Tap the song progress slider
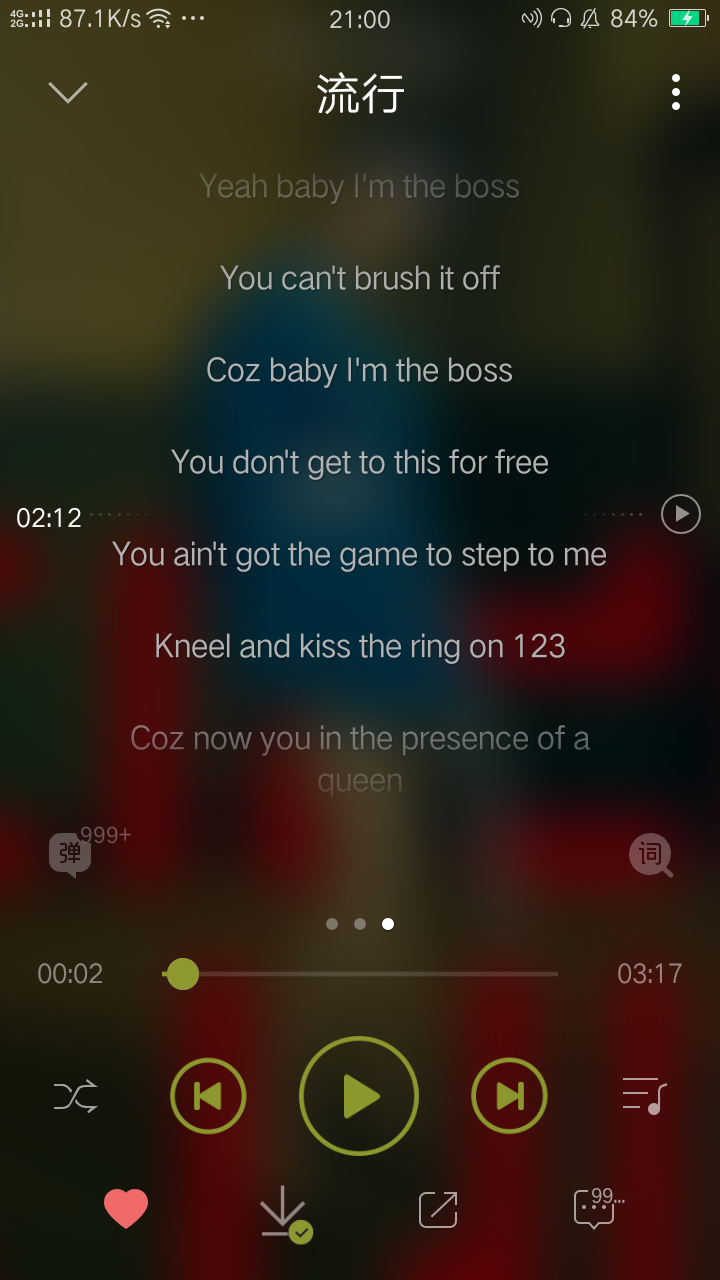The height and width of the screenshot is (1280, 720). click(360, 973)
